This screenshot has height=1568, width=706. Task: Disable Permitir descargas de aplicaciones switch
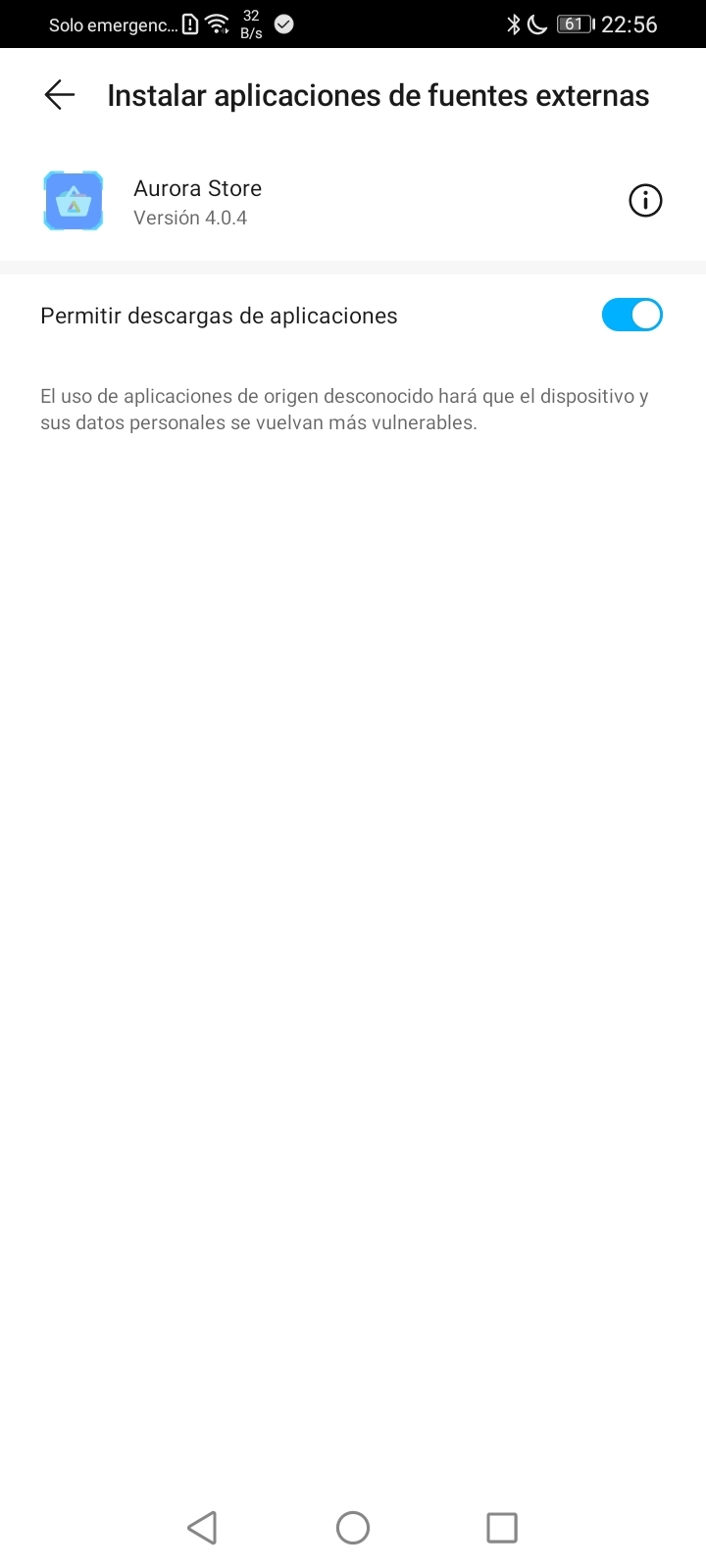(631, 316)
